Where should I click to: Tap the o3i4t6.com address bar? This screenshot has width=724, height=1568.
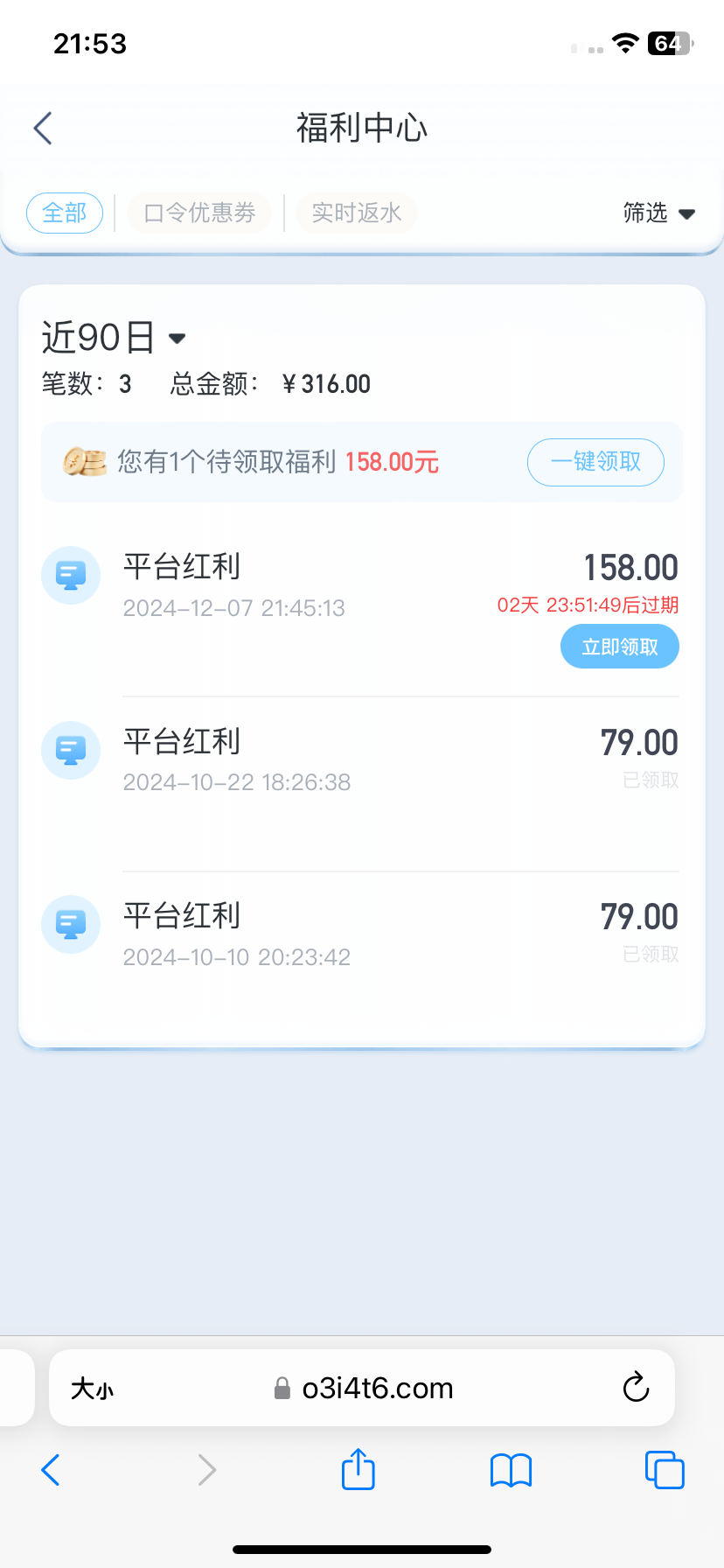pyautogui.click(x=364, y=1389)
